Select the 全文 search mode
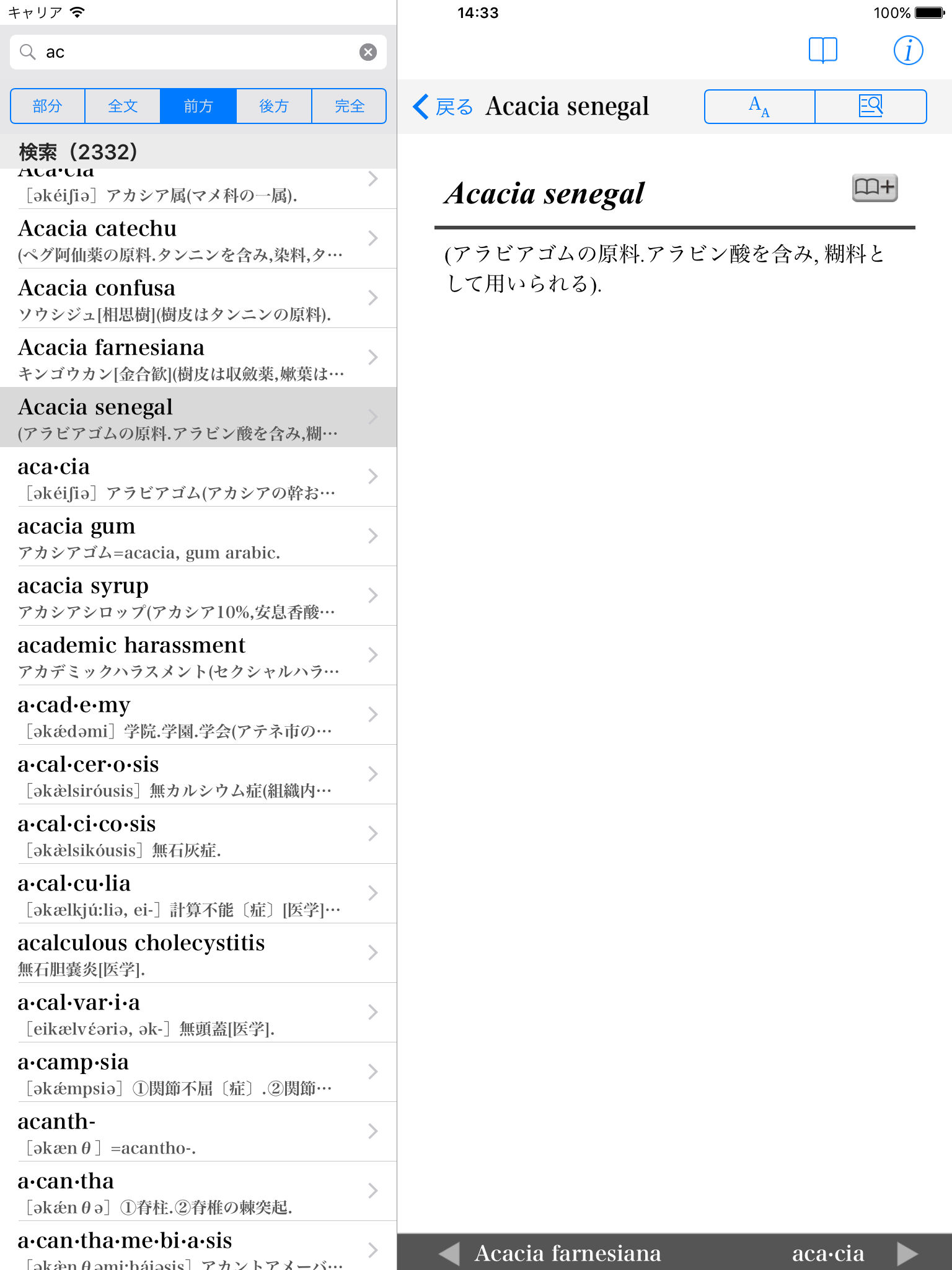The image size is (952, 1270). tap(123, 106)
